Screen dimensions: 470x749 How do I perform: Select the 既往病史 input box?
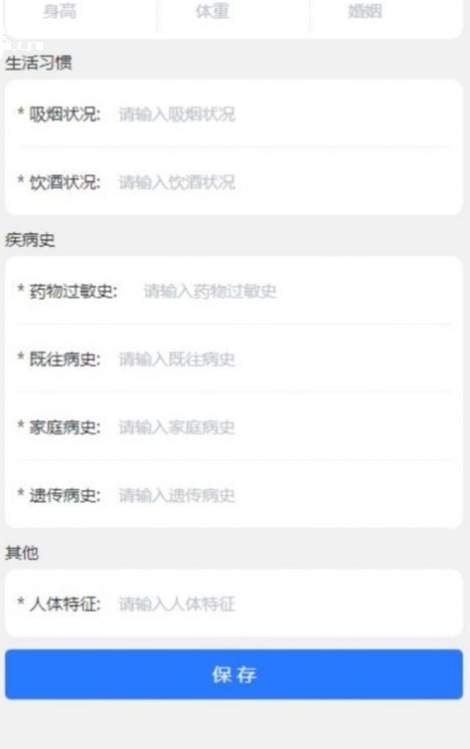point(284,359)
